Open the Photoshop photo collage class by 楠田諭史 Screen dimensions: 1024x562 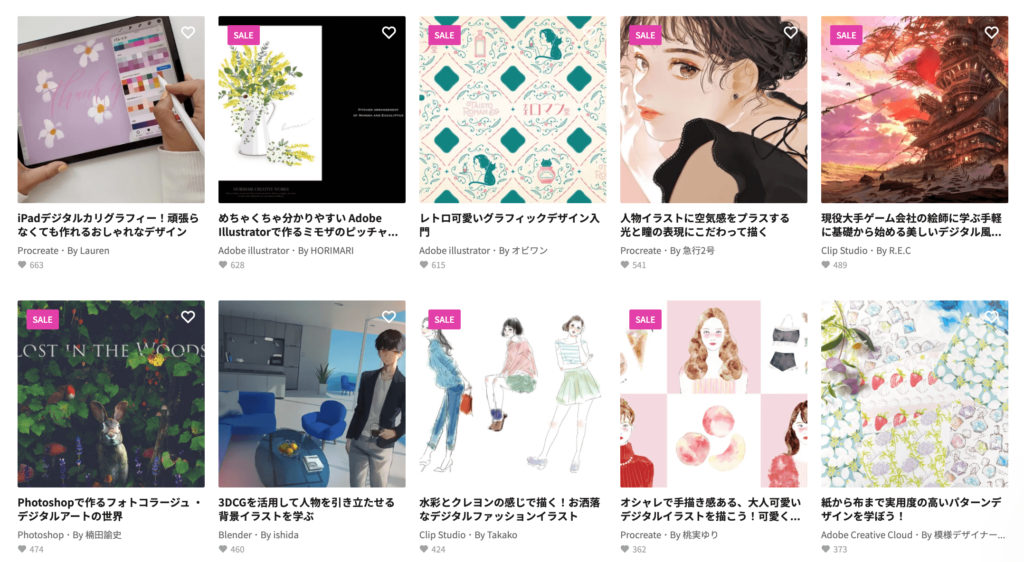110,394
